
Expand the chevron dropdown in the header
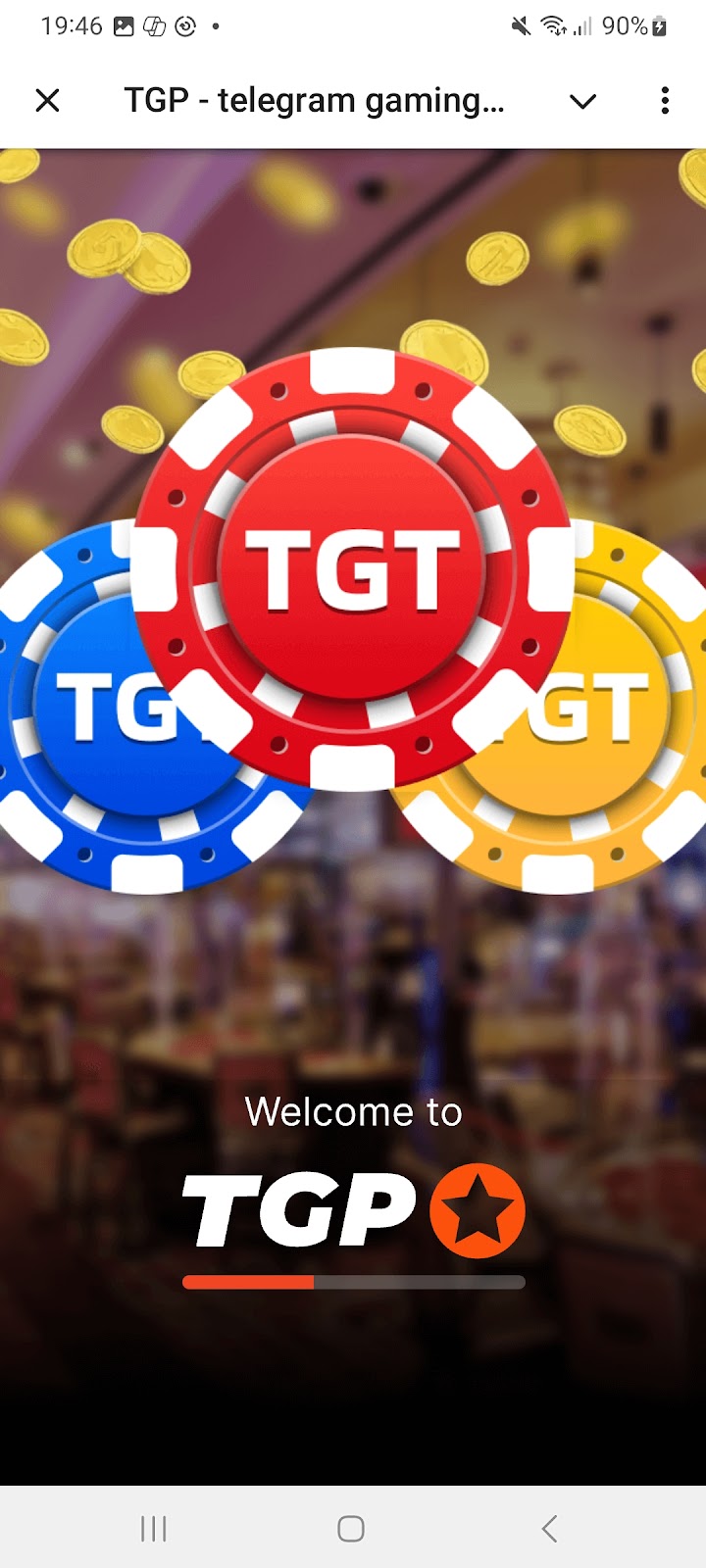[x=582, y=102]
